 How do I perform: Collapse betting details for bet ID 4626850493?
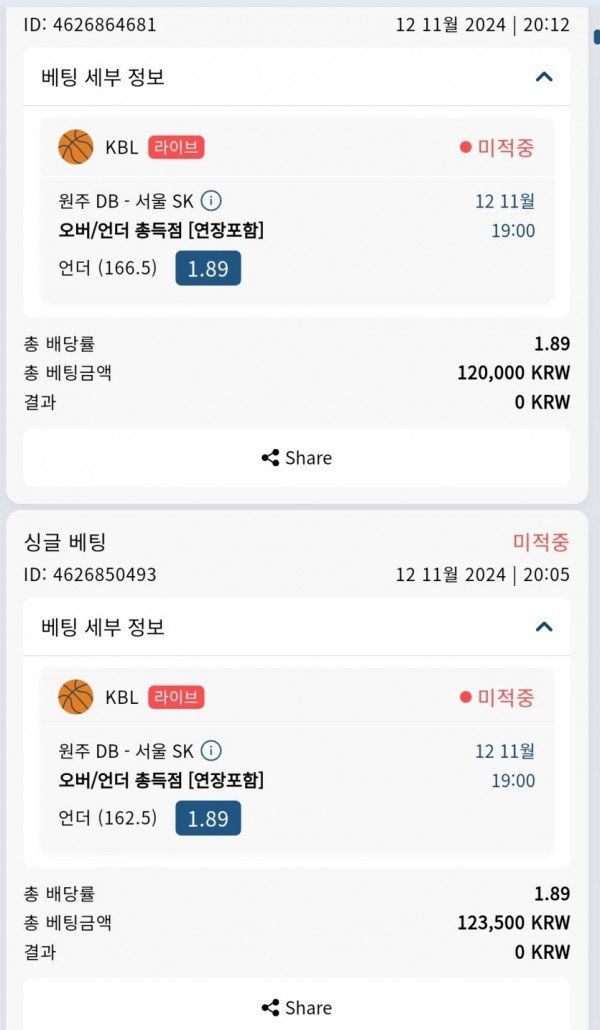click(544, 627)
